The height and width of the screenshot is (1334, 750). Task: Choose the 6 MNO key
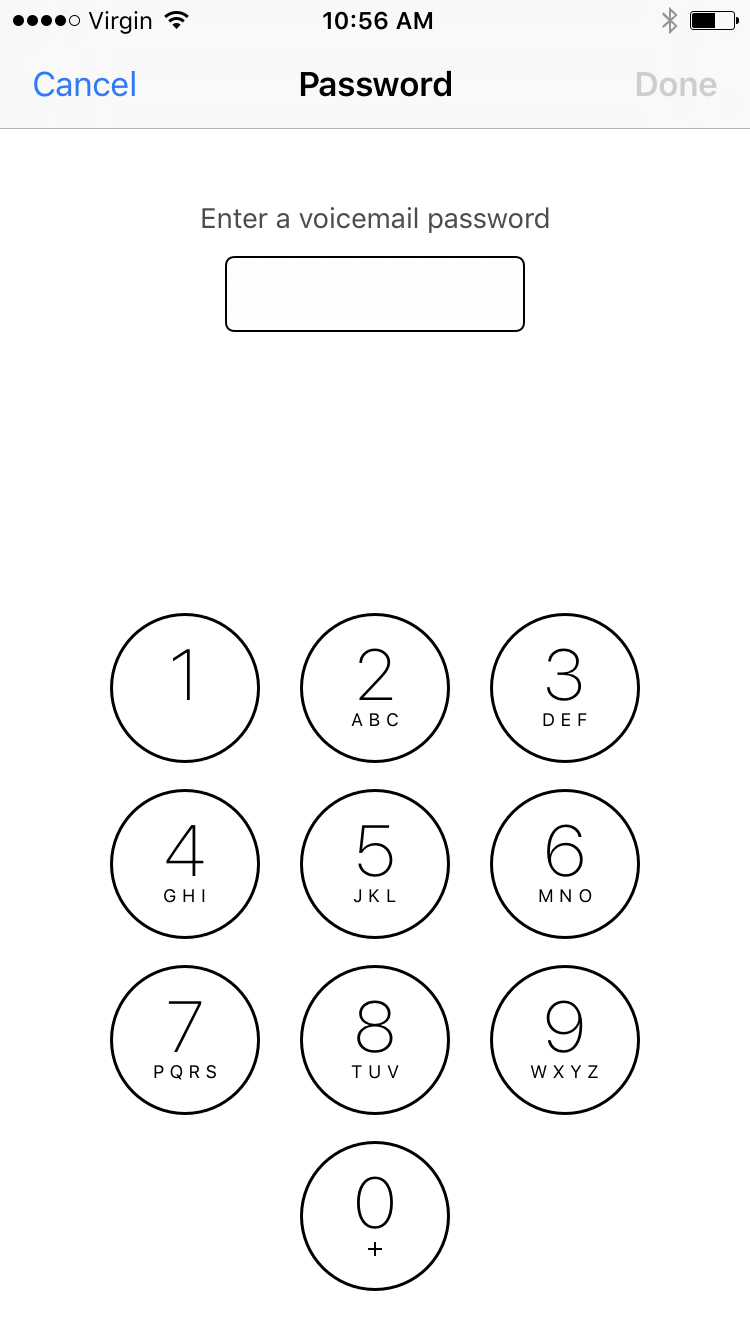click(x=565, y=864)
